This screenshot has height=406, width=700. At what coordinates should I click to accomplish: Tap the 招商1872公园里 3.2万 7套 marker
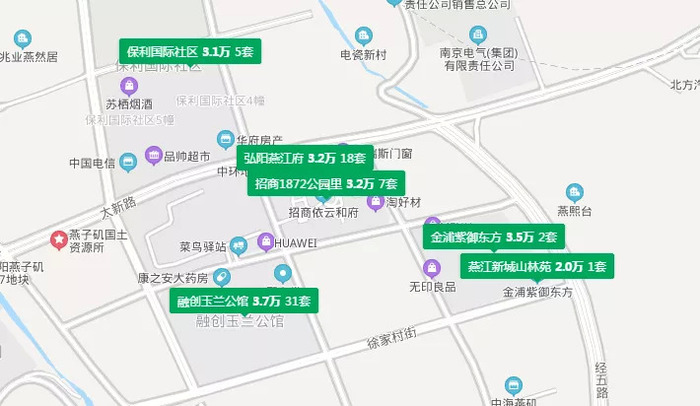pyautogui.click(x=325, y=184)
